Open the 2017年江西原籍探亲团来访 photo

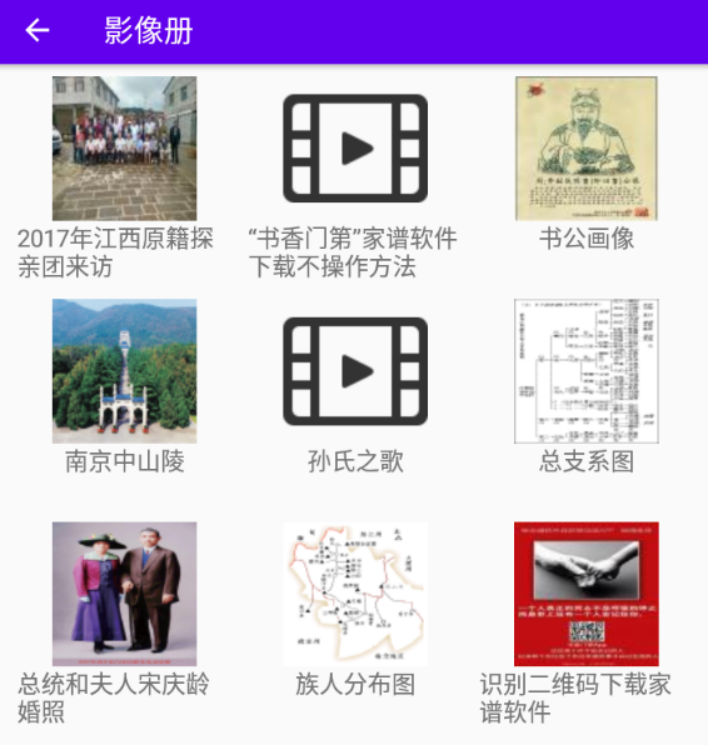124,148
